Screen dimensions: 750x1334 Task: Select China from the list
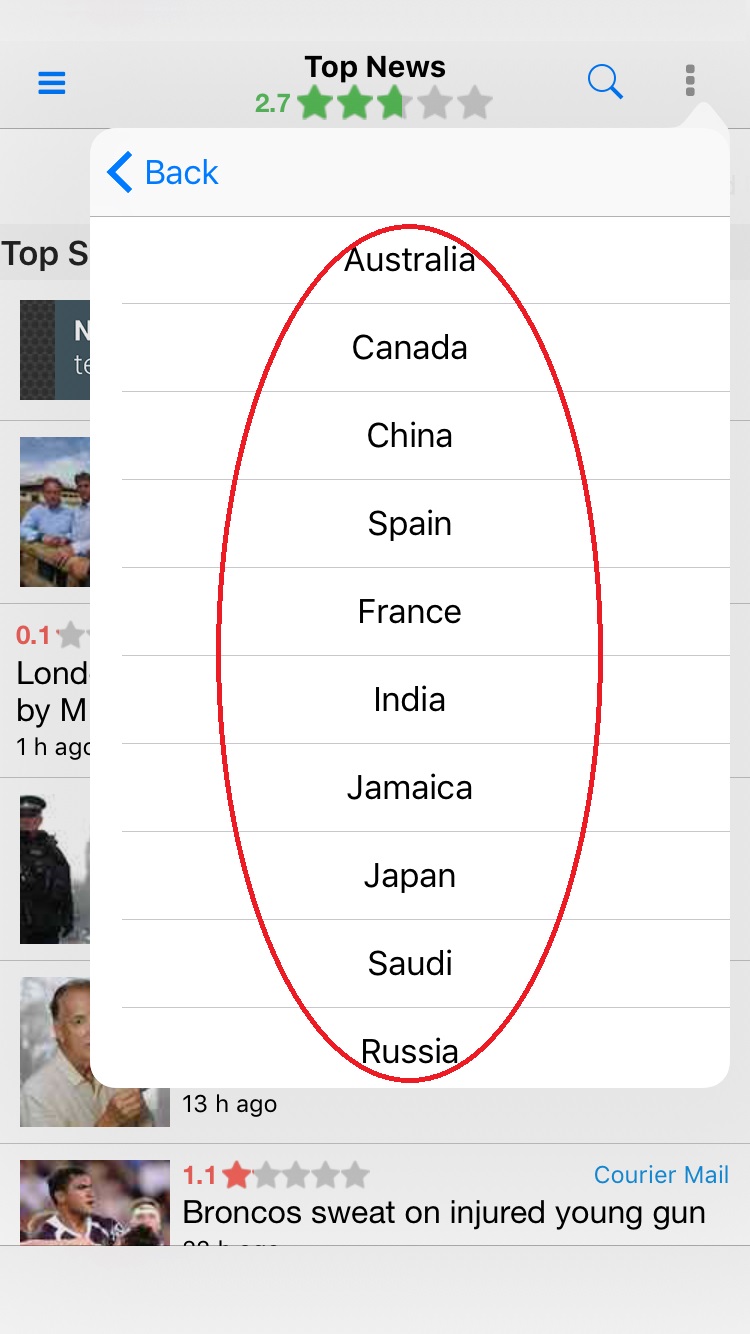(x=410, y=436)
